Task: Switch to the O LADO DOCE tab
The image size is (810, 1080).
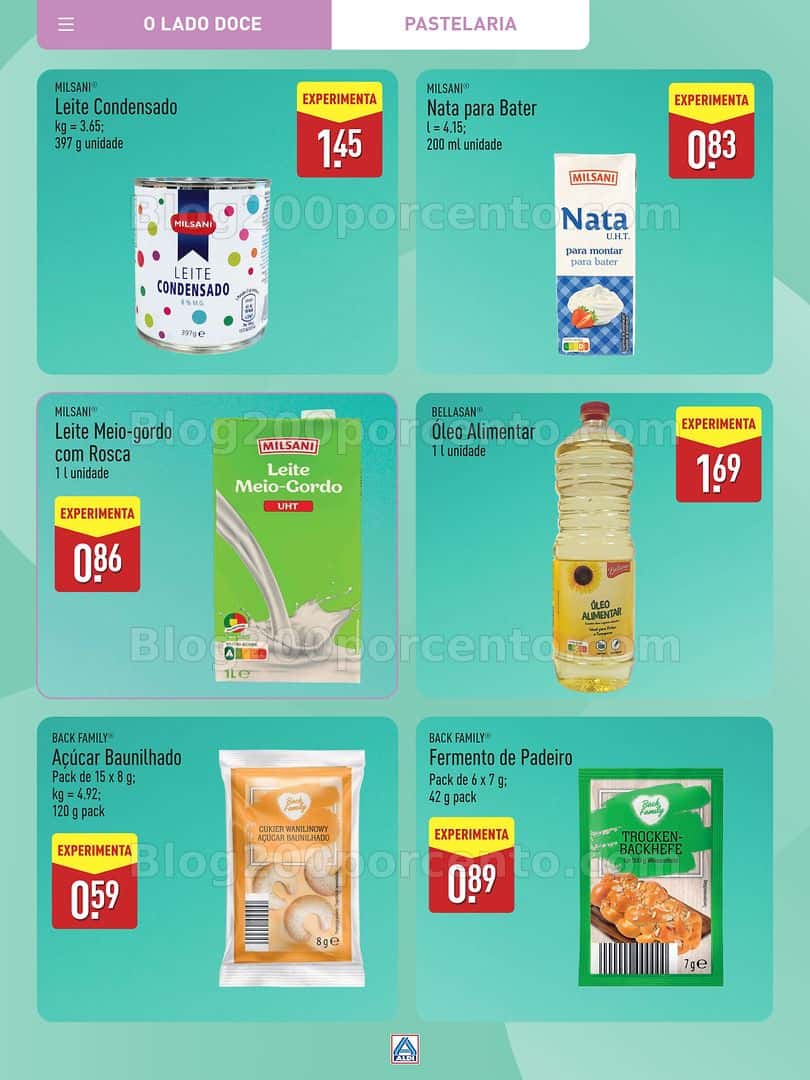Action: tap(204, 24)
